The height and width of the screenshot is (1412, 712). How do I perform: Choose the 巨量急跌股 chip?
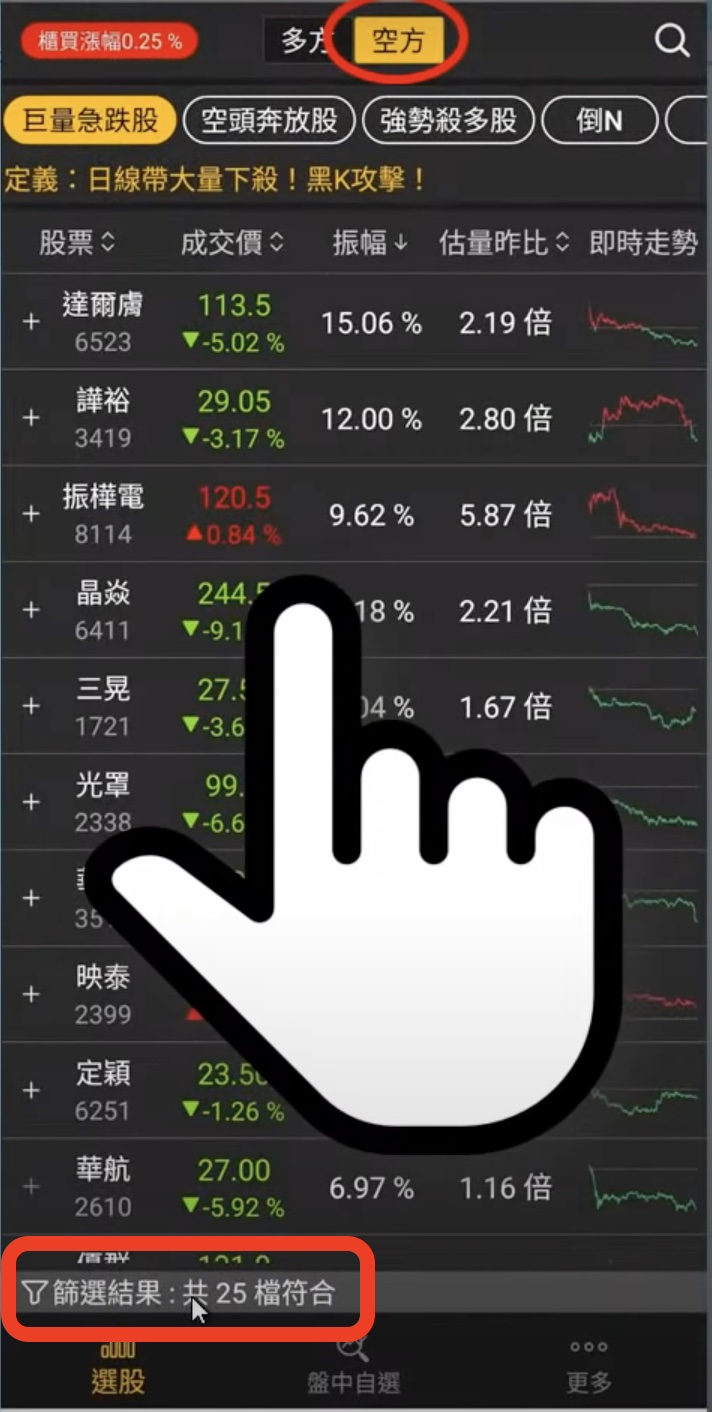(x=89, y=121)
